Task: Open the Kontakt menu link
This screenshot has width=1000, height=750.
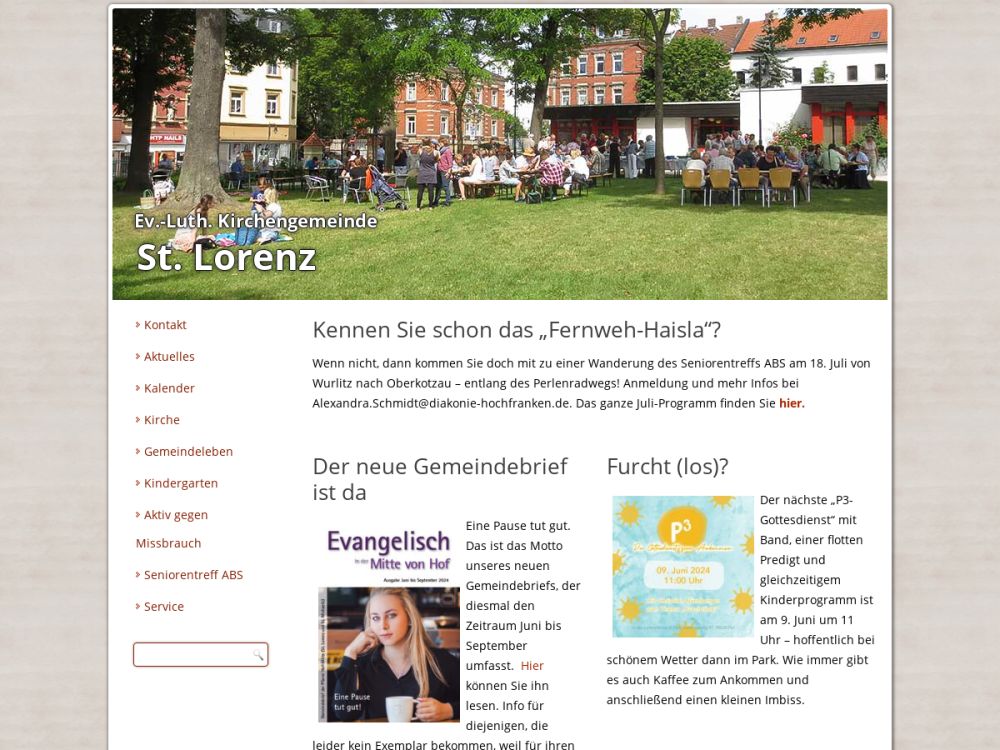Action: click(x=165, y=325)
